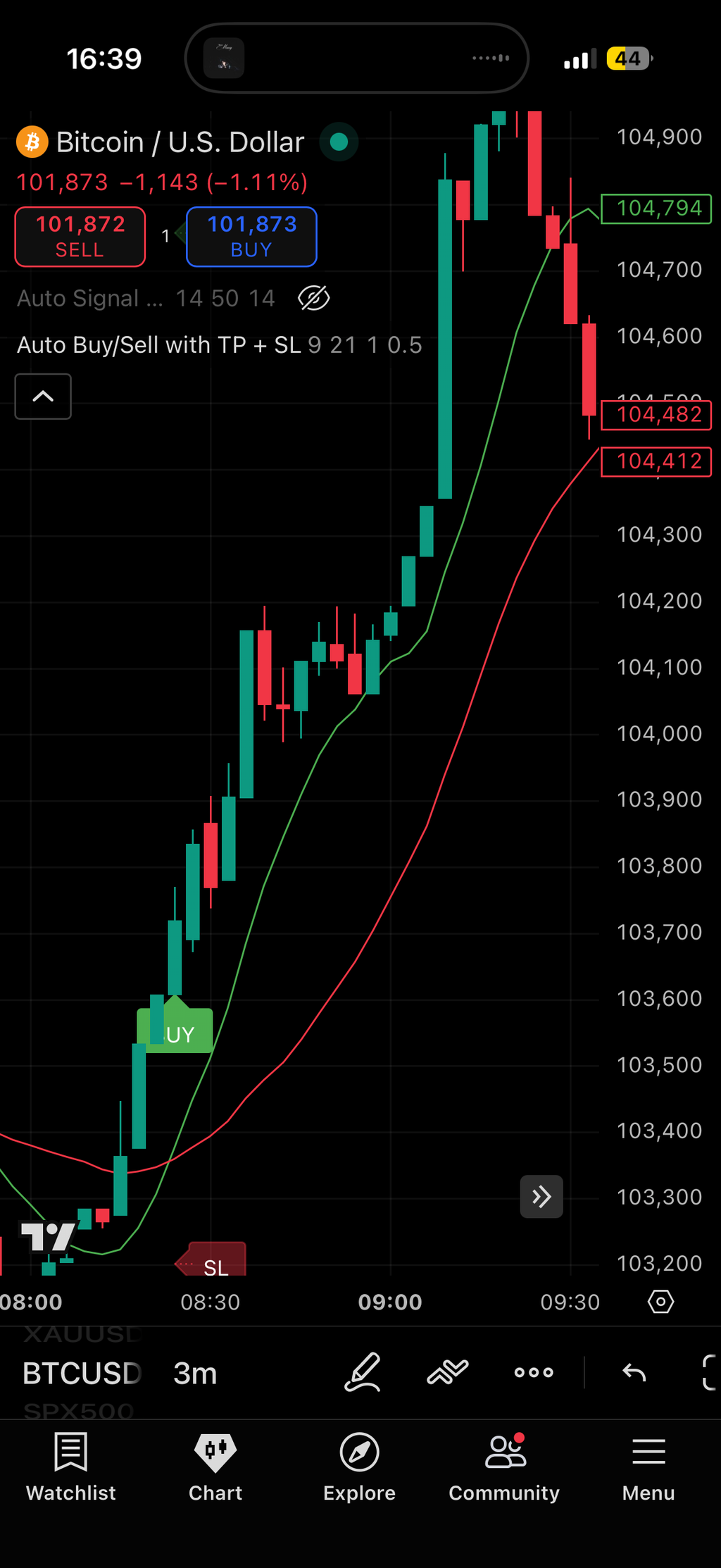The image size is (721, 1568).
Task: Open chart settings hexagon icon
Action: [x=660, y=1301]
